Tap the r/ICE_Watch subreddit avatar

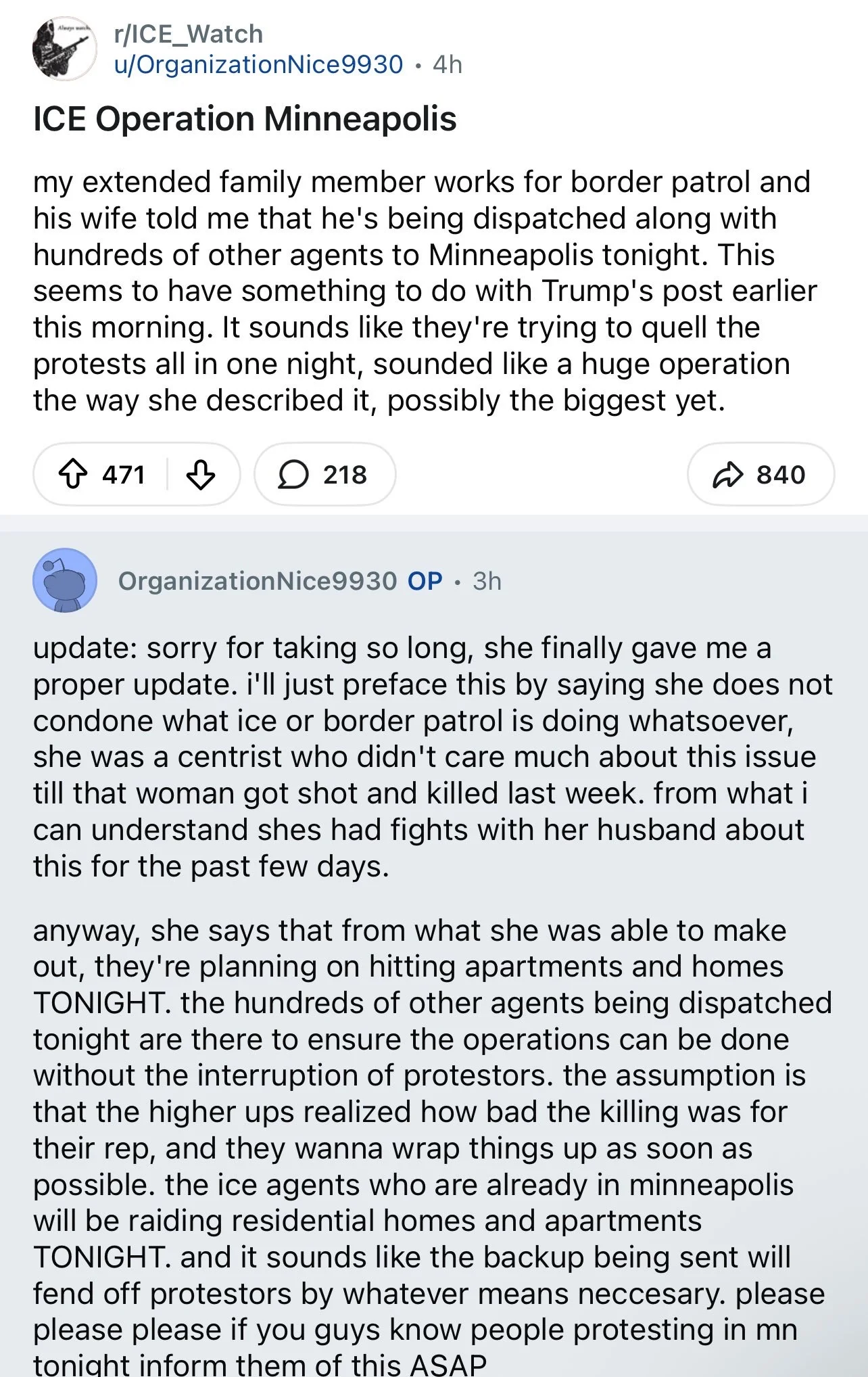[x=64, y=49]
